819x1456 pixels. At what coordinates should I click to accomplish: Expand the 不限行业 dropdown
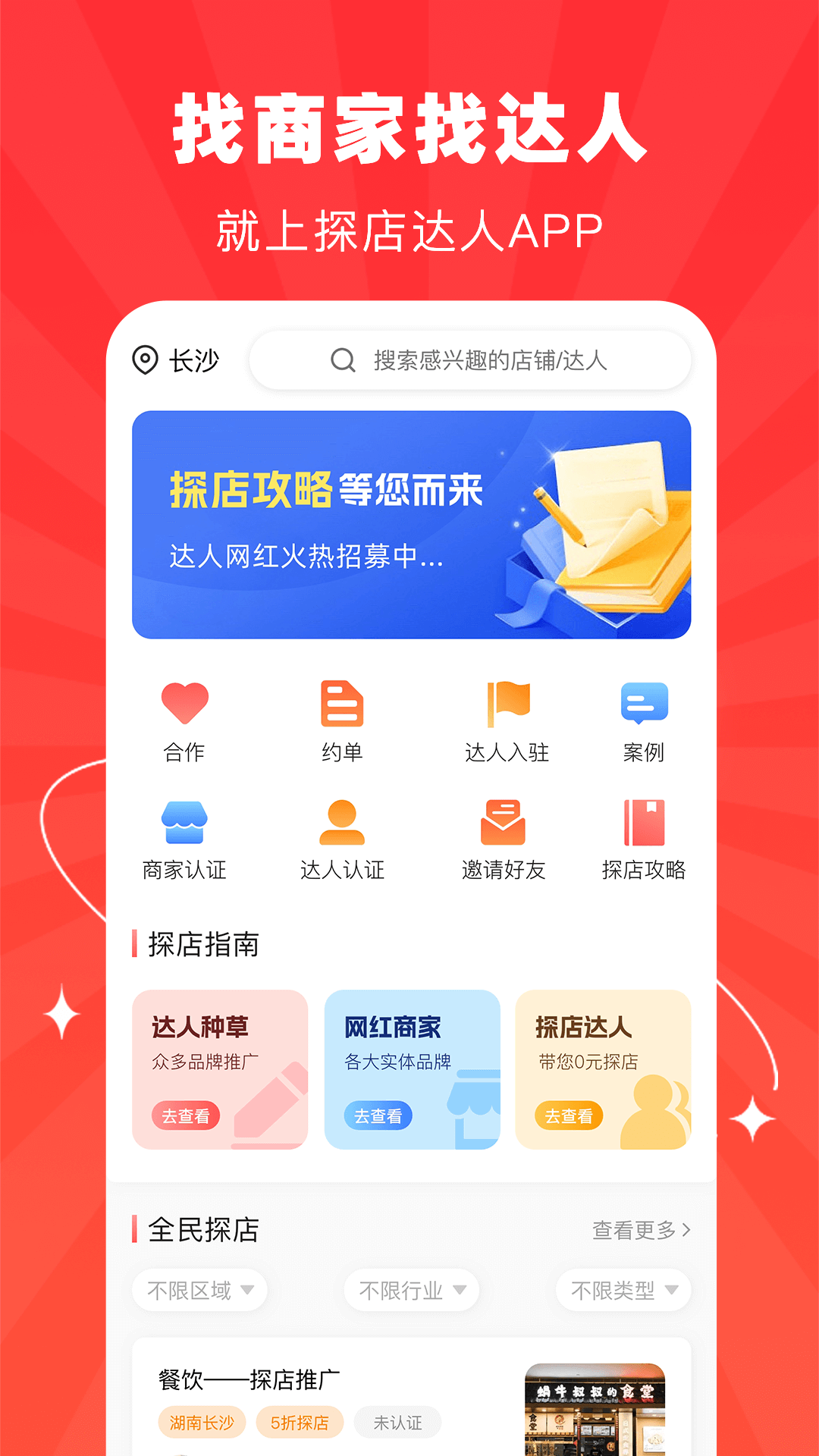pos(410,1289)
